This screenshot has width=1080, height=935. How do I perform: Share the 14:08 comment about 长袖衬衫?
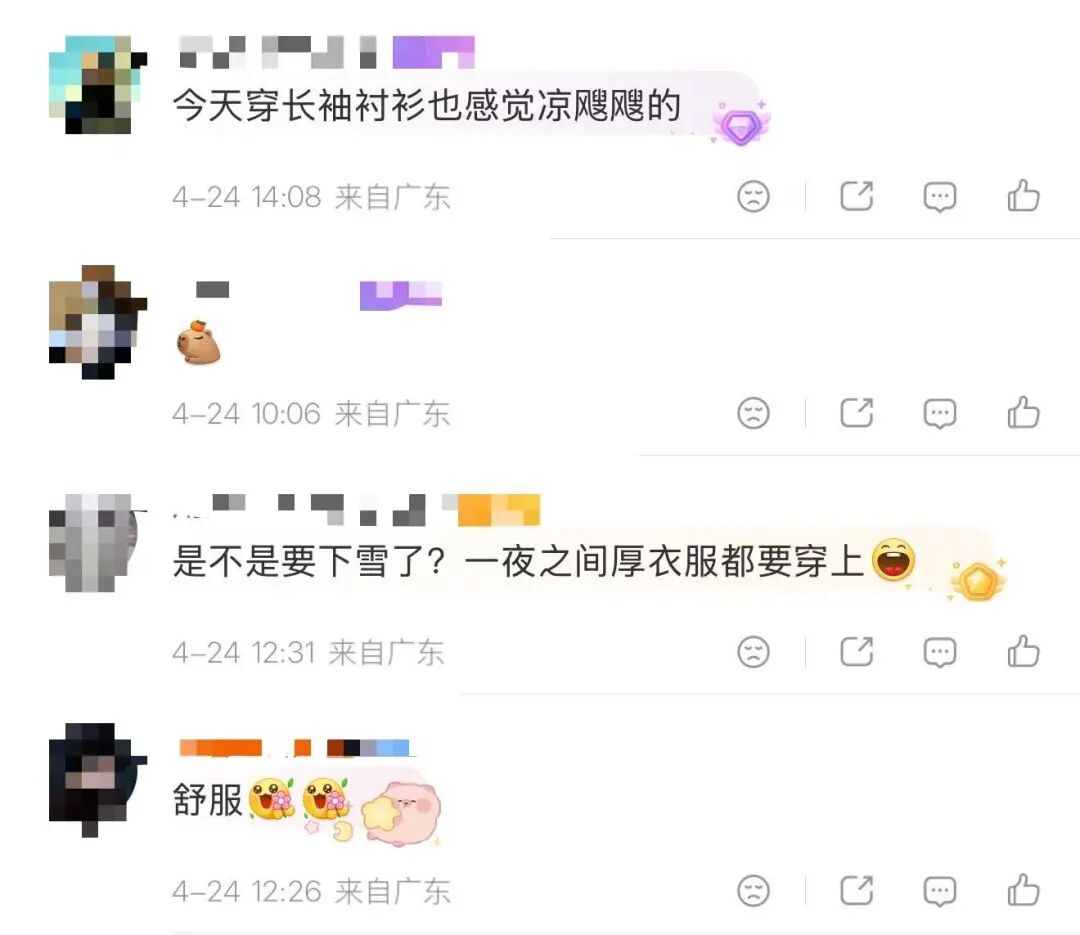[x=856, y=196]
